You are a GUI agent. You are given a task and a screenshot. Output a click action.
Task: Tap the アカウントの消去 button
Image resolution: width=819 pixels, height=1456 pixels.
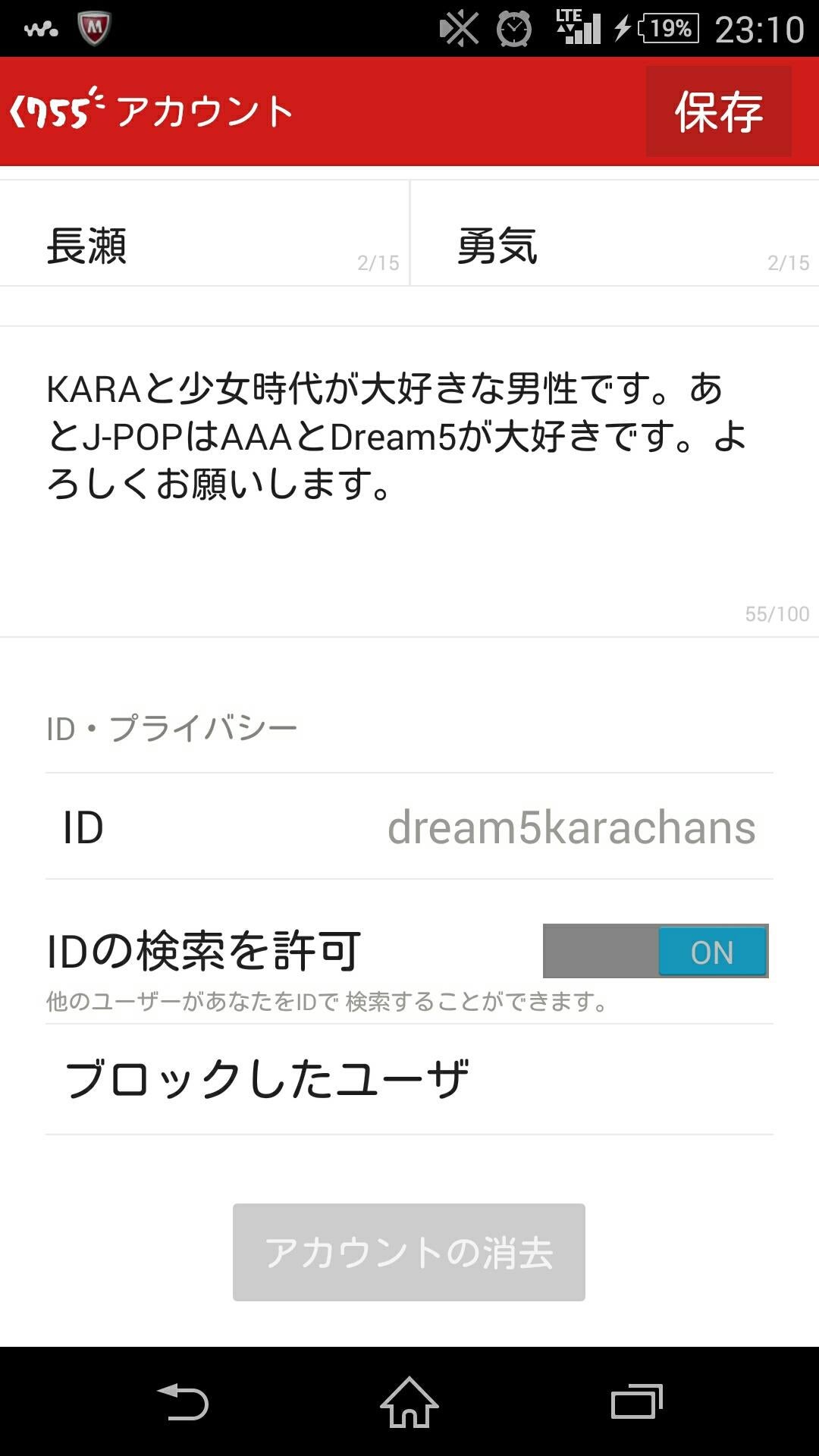tap(409, 1252)
